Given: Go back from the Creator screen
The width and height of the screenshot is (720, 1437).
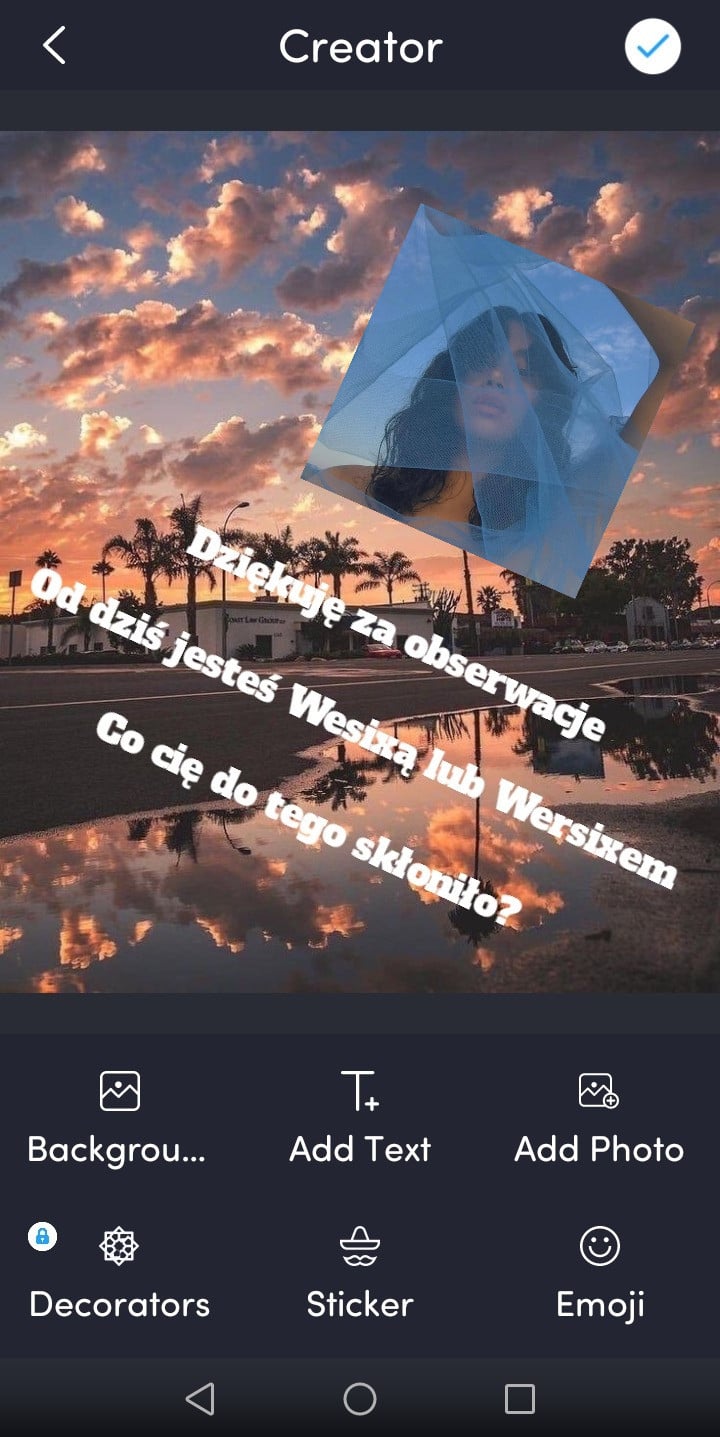Looking at the screenshot, I should click(54, 46).
